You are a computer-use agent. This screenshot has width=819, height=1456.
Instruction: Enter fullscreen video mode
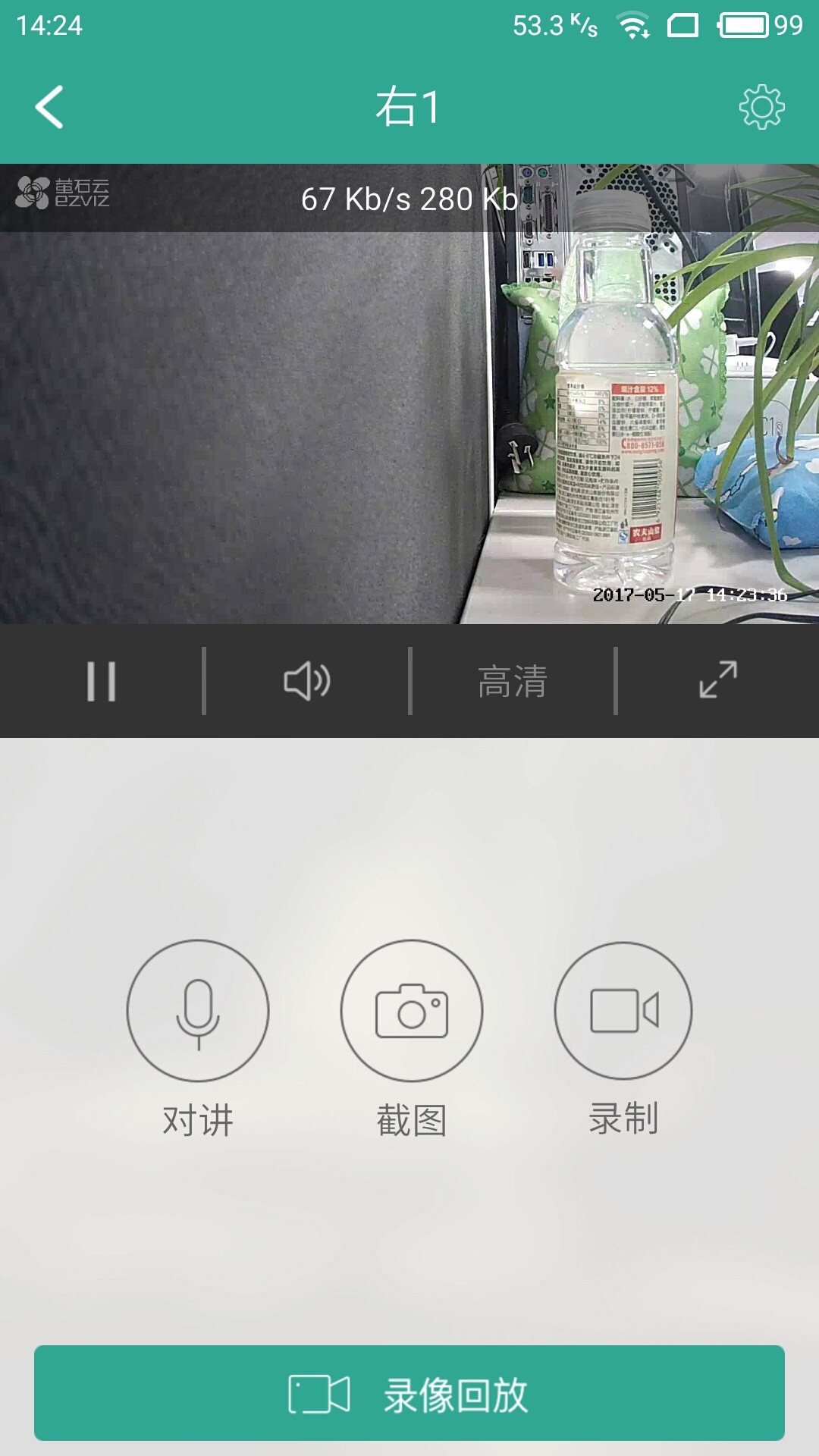pyautogui.click(x=717, y=679)
